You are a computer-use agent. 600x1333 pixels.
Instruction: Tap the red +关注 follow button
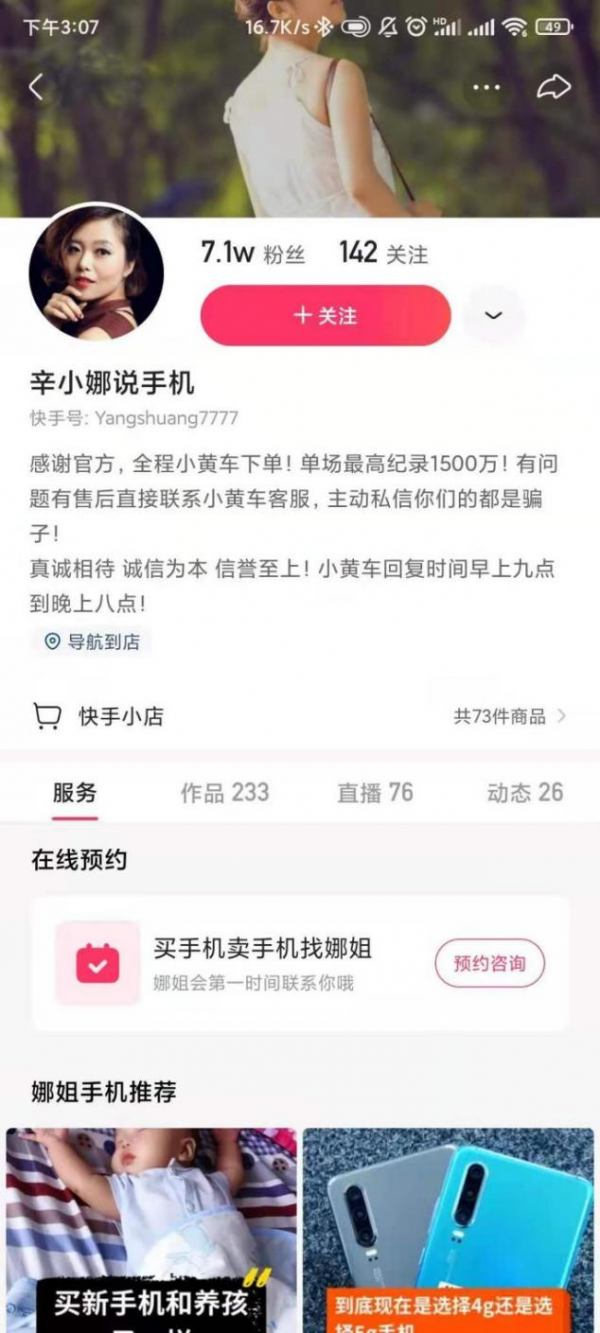coord(325,315)
